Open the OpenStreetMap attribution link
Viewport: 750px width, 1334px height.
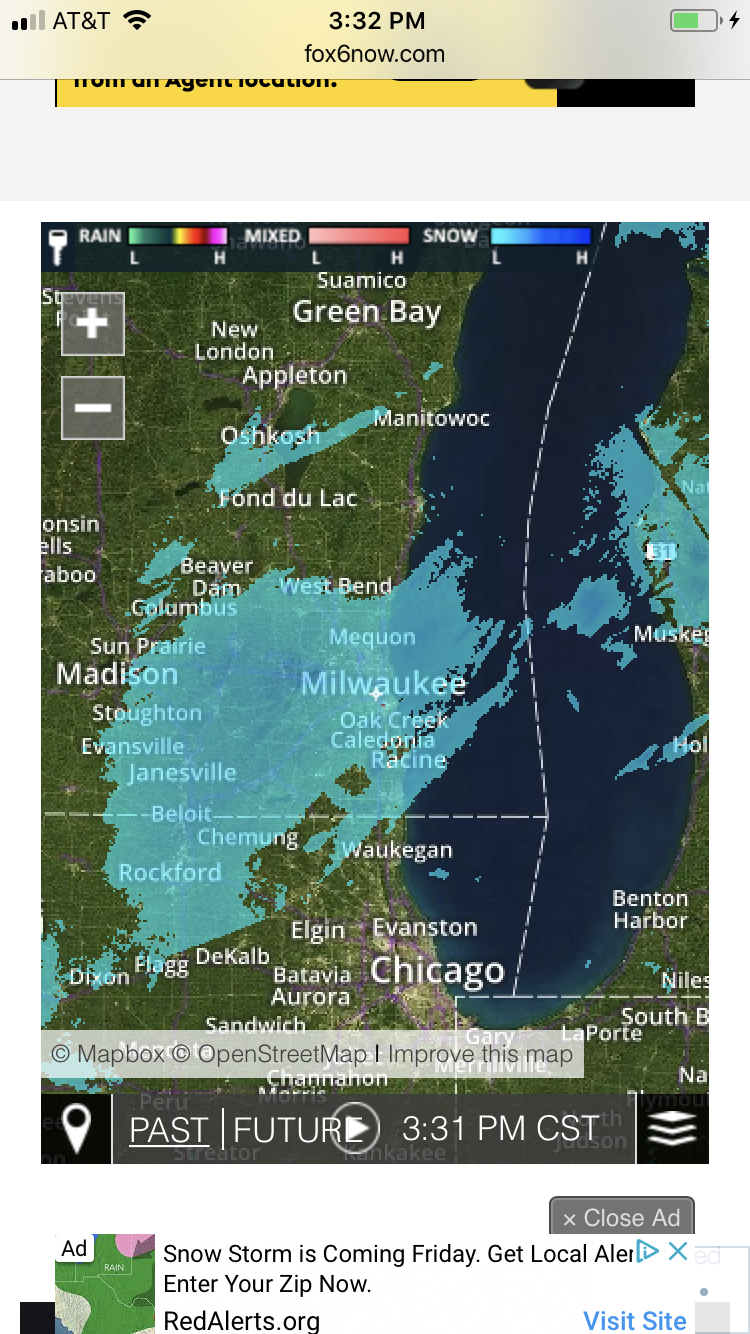click(269, 1054)
